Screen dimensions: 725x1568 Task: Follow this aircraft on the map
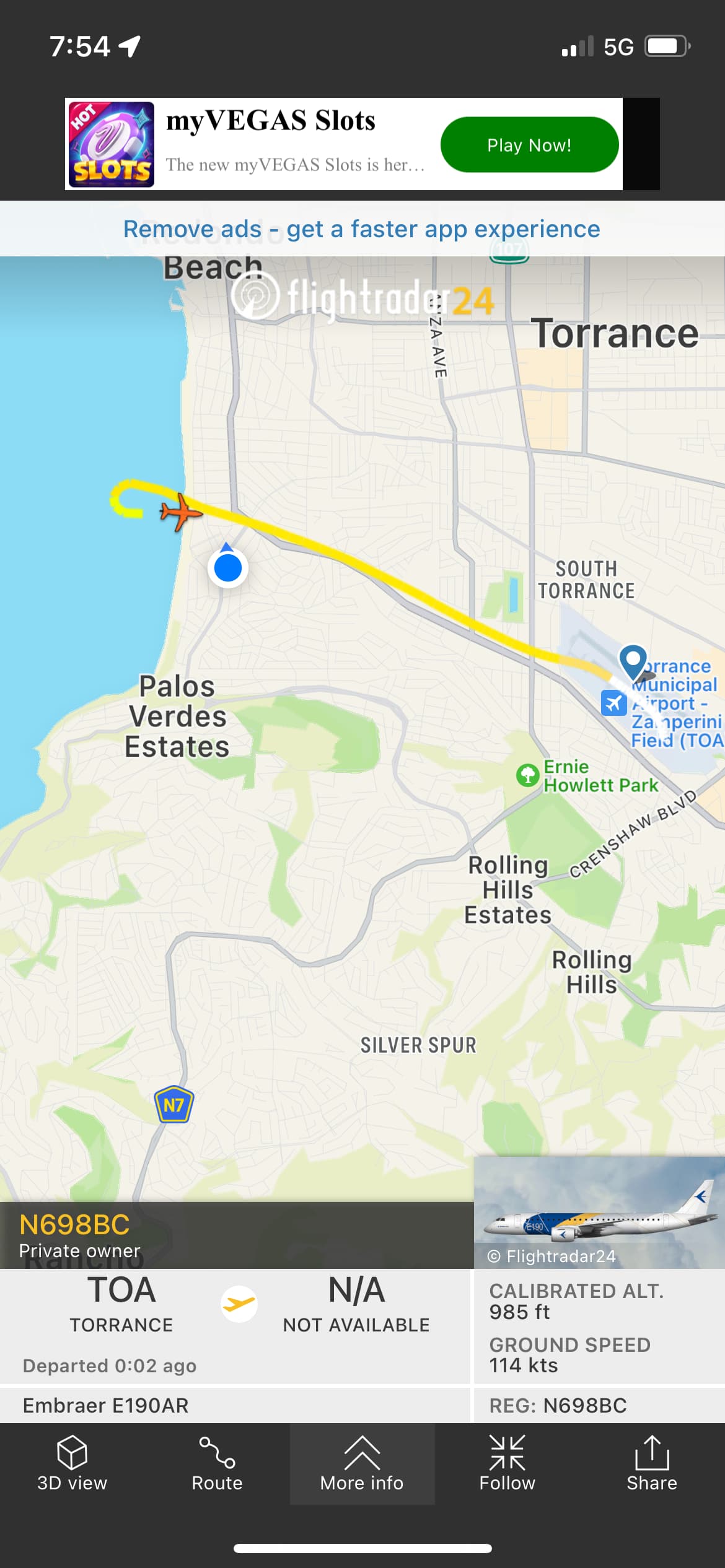[x=507, y=1464]
